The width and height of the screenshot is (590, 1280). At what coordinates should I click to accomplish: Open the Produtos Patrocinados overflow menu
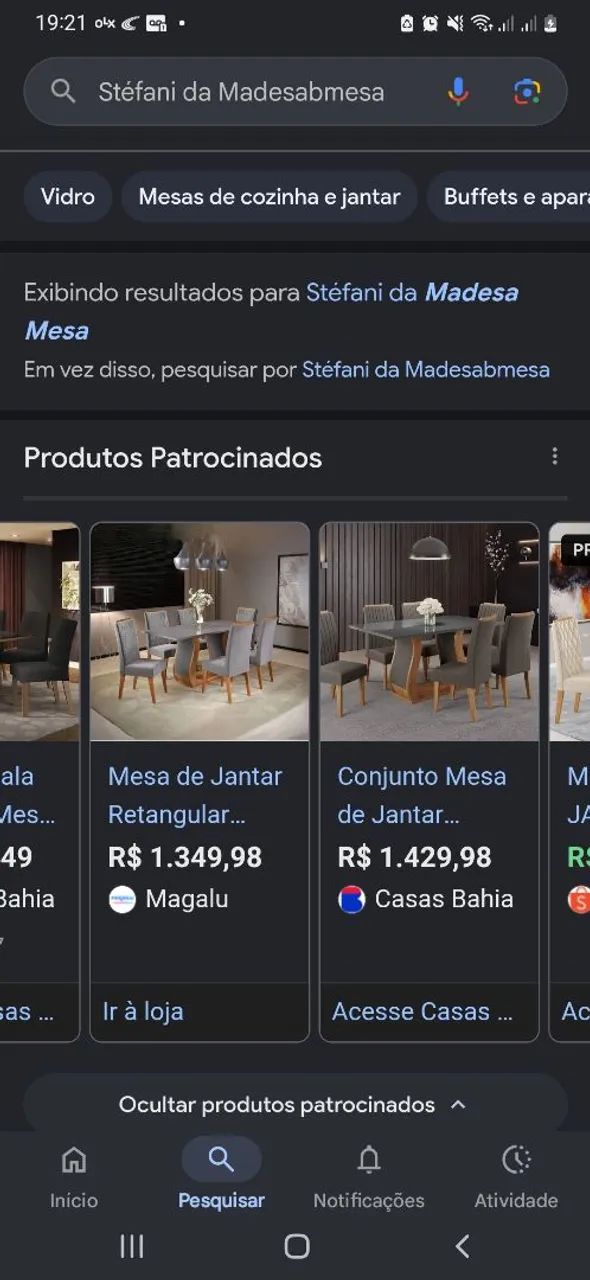pyautogui.click(x=555, y=457)
